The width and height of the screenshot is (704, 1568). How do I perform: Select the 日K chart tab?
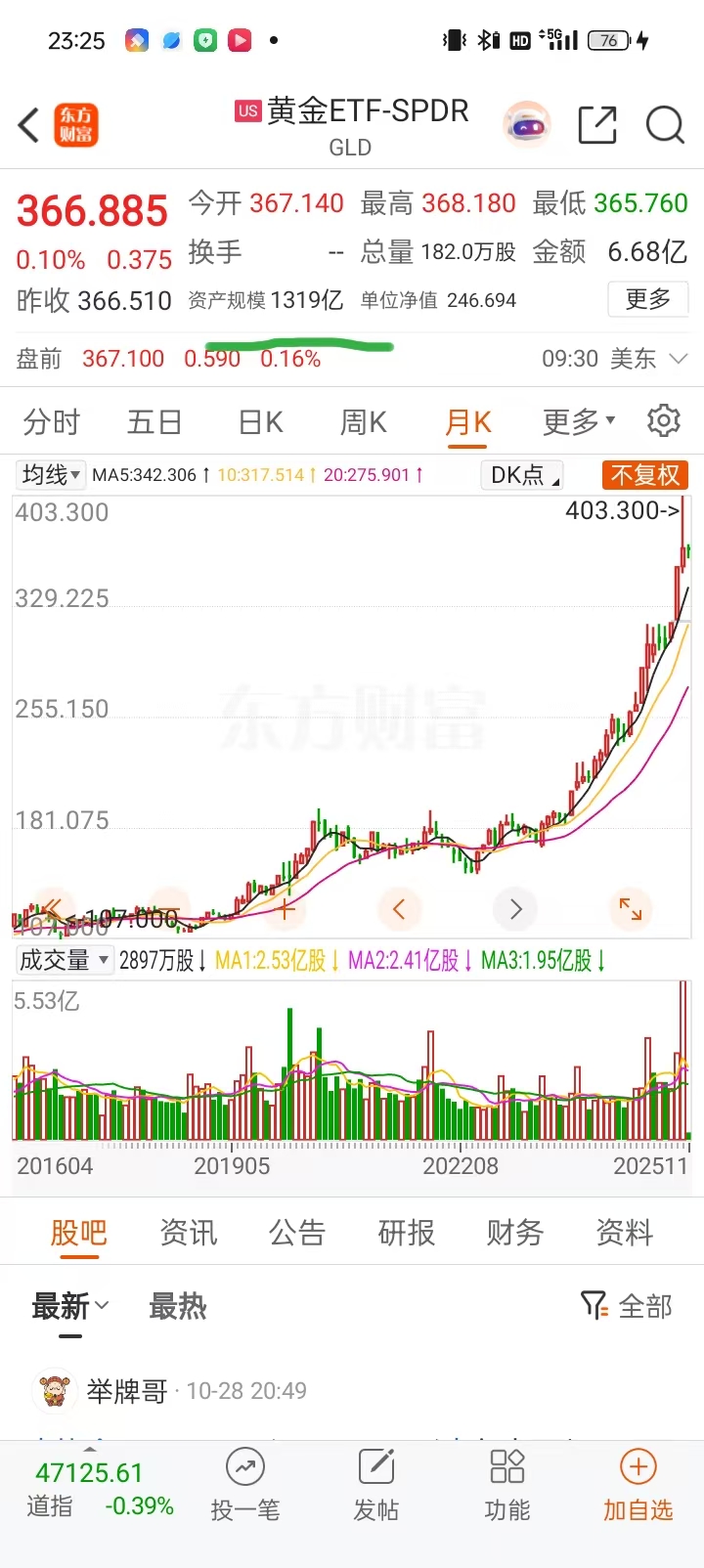[x=261, y=422]
